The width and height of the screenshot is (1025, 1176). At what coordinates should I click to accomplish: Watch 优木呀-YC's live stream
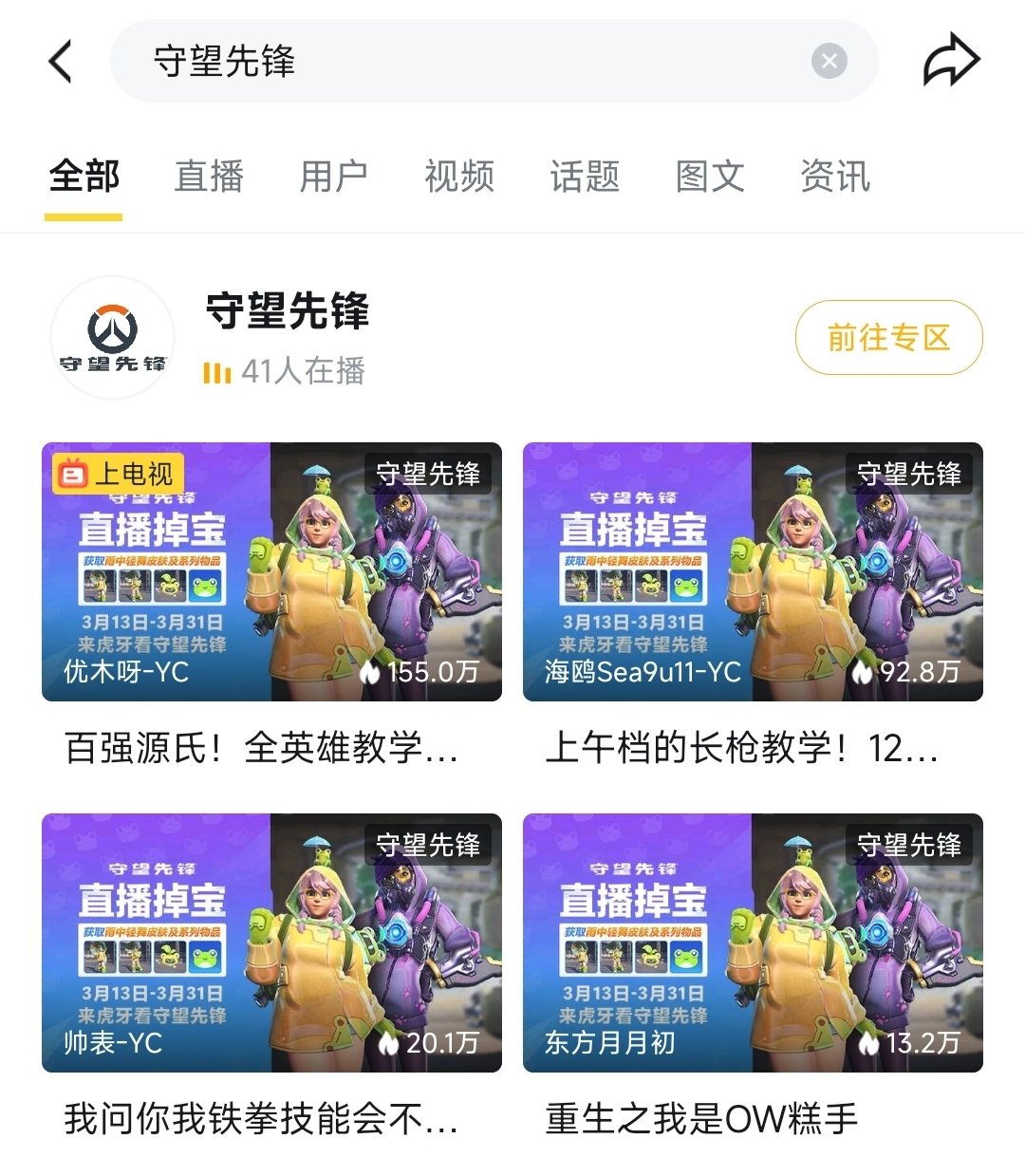[x=271, y=572]
